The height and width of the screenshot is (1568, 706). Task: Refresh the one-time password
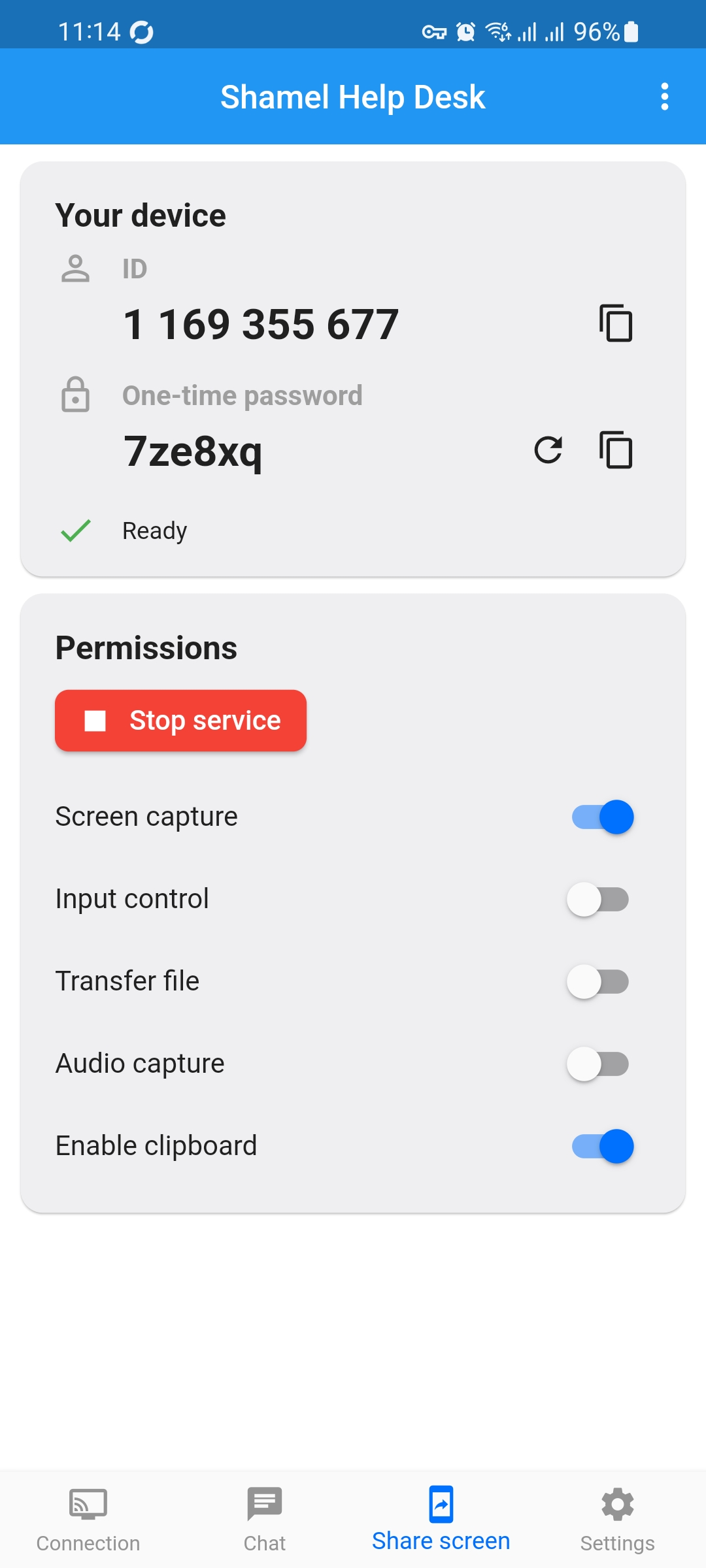coord(548,450)
